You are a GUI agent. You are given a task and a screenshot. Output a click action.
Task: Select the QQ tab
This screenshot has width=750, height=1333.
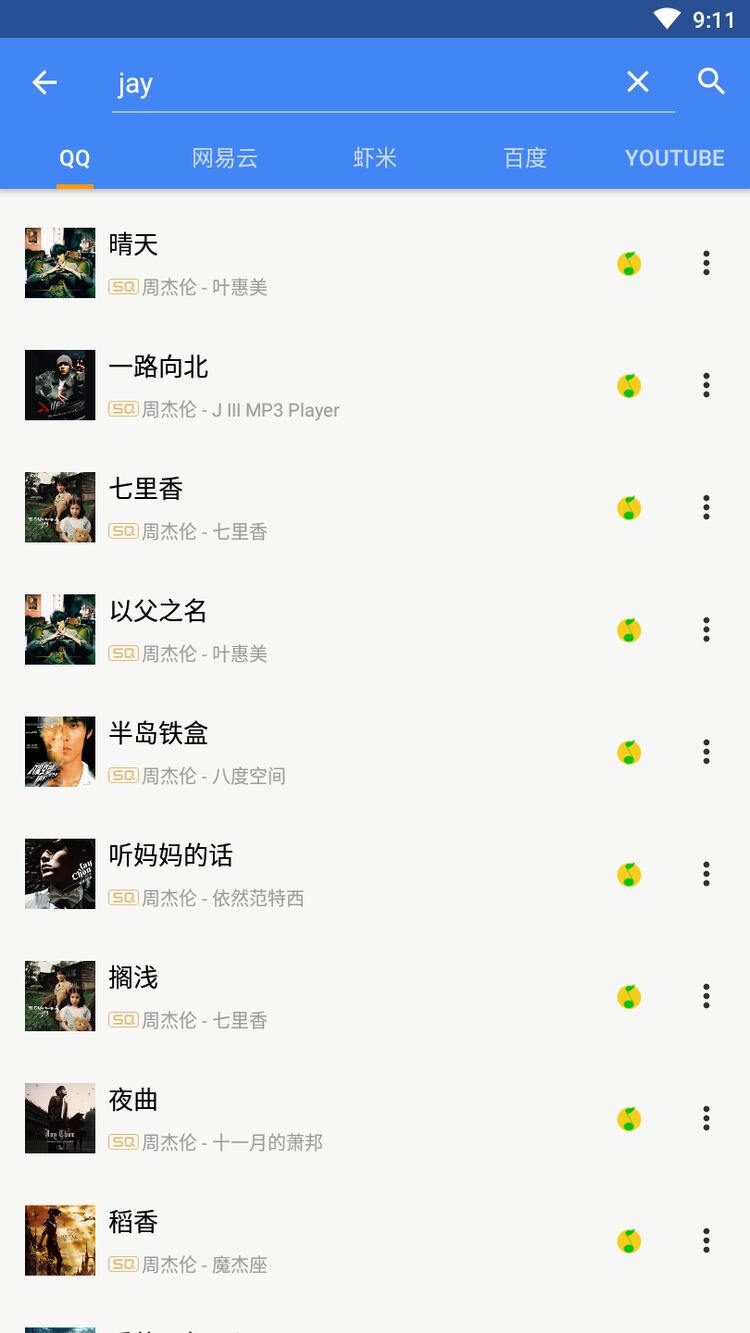(x=75, y=158)
